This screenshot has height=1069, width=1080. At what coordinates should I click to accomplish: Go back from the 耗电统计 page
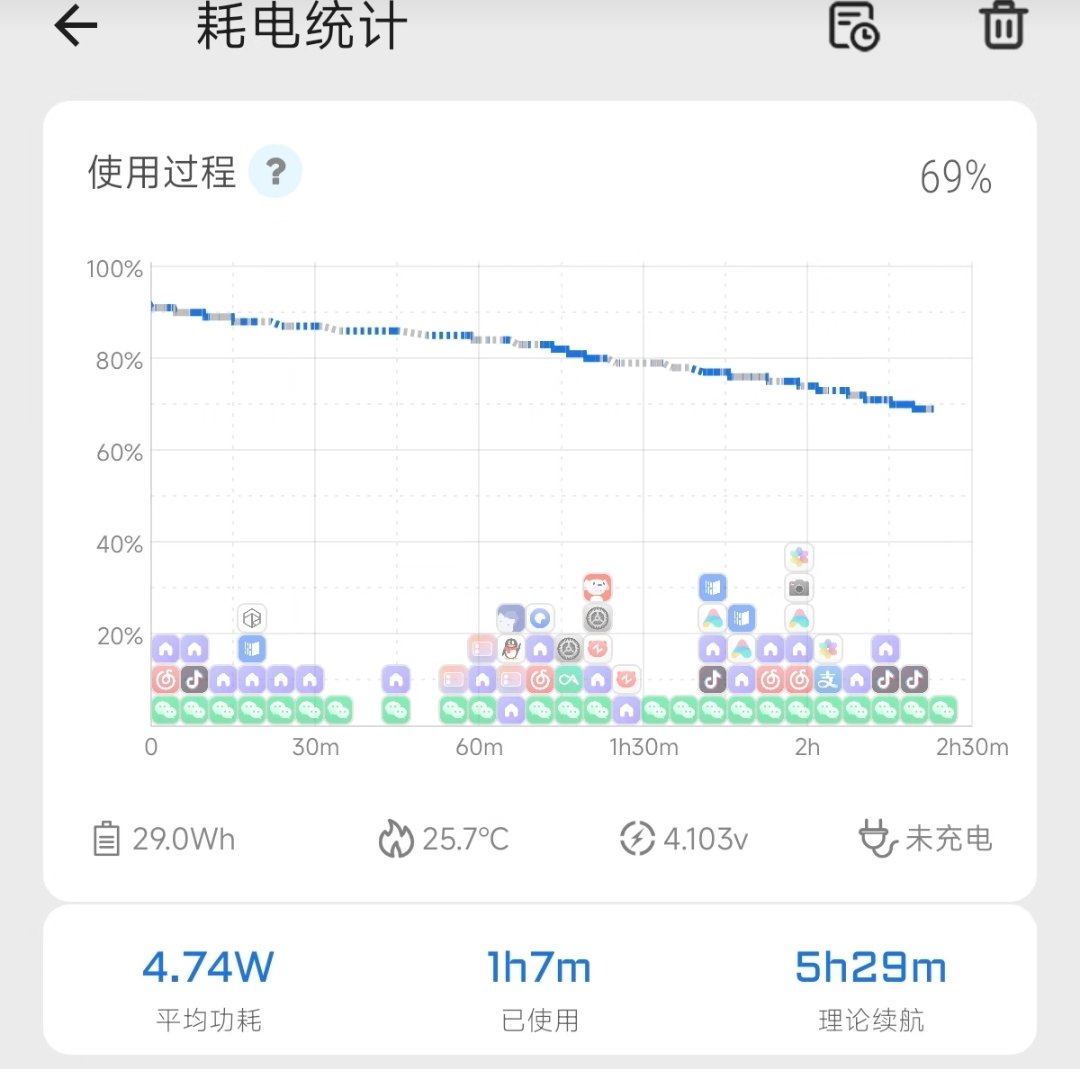(x=75, y=26)
